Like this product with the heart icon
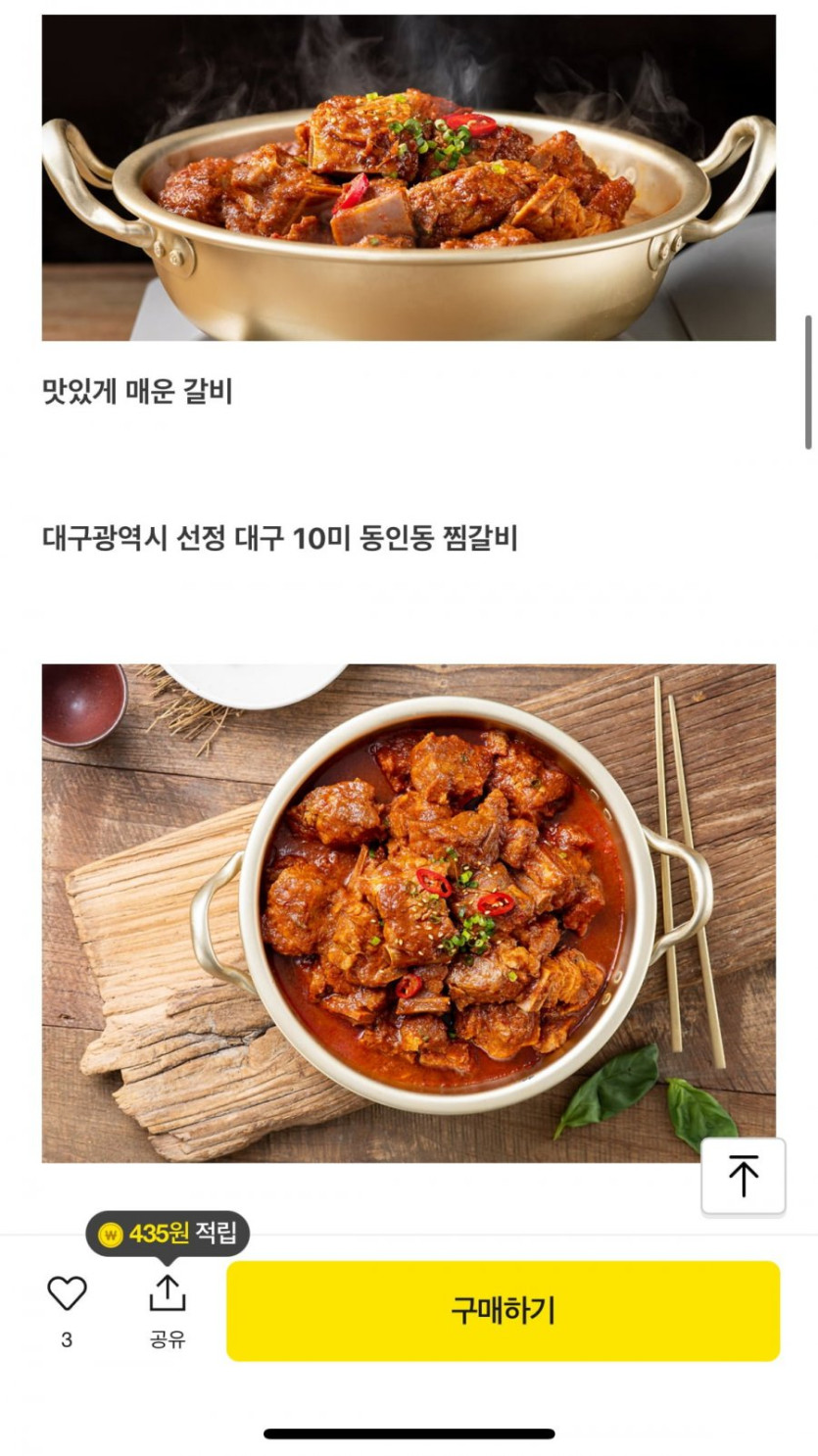Image resolution: width=818 pixels, height=1456 pixels. click(x=67, y=1294)
